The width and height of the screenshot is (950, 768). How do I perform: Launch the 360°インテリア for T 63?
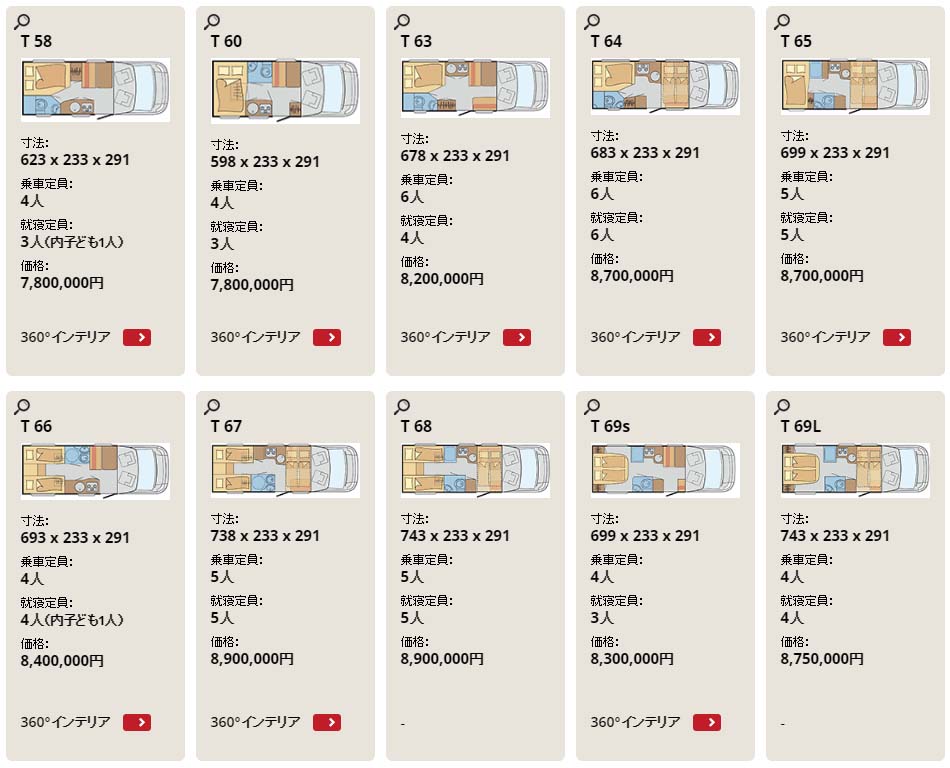517,338
